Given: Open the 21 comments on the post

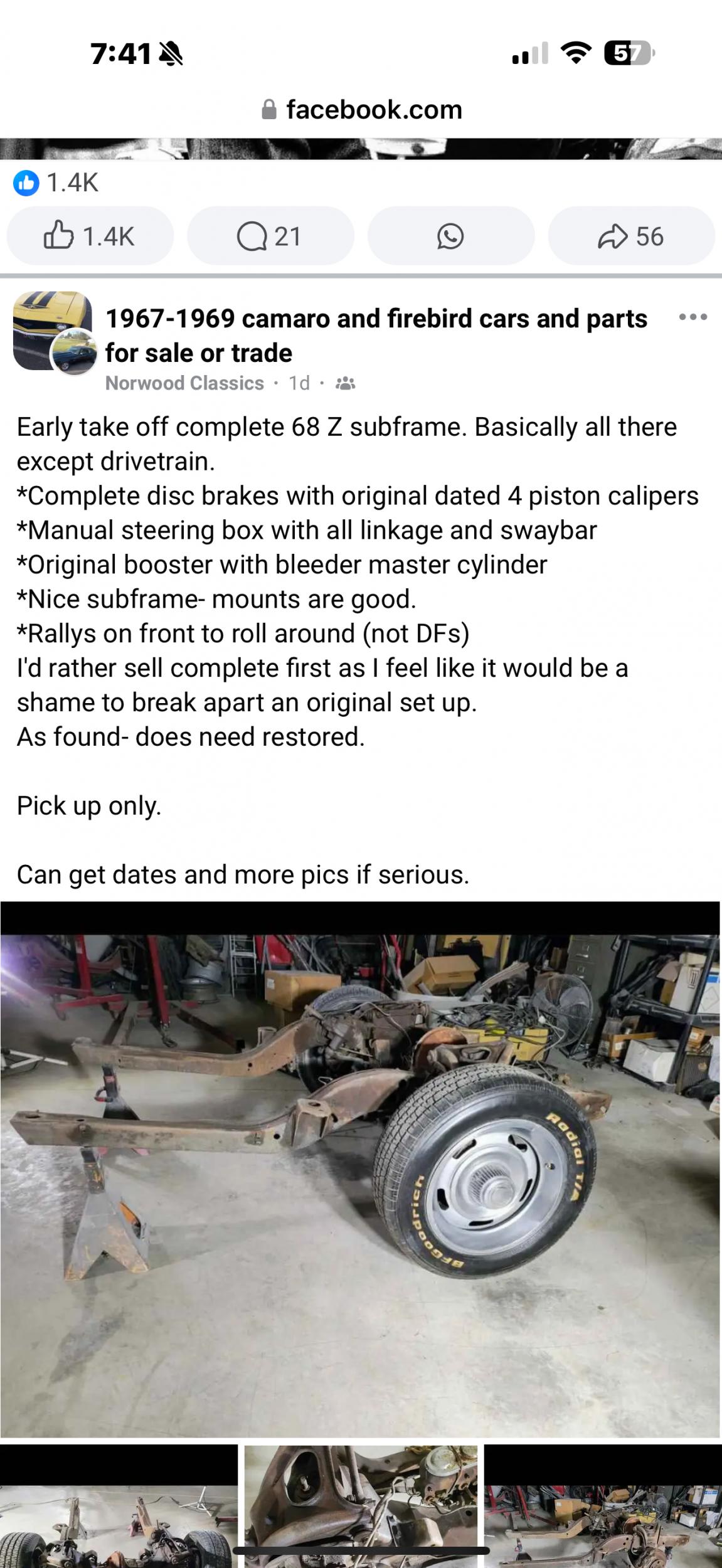Looking at the screenshot, I should click(270, 236).
